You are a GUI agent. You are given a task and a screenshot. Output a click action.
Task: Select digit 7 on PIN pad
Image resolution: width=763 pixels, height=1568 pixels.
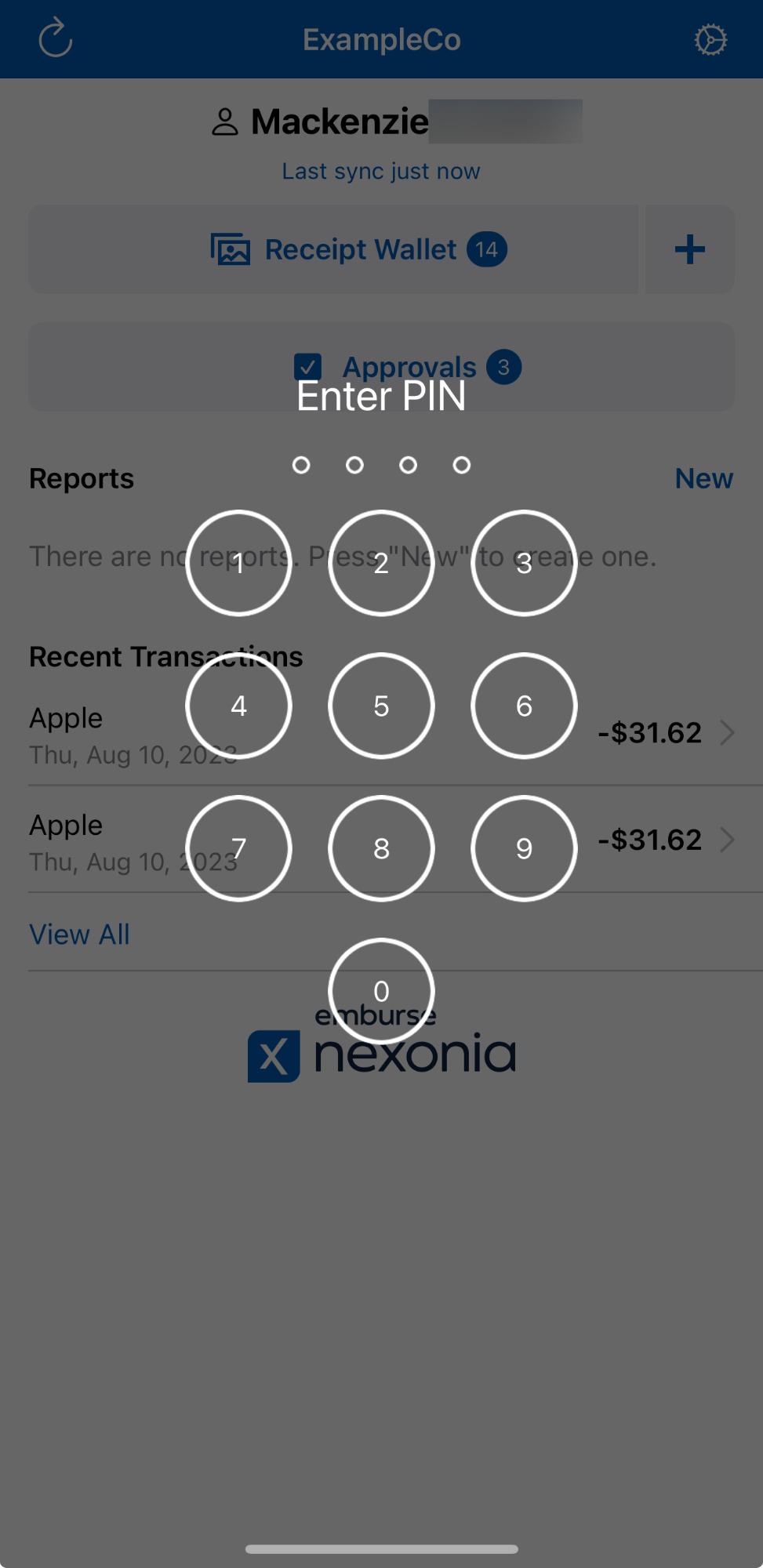point(238,848)
